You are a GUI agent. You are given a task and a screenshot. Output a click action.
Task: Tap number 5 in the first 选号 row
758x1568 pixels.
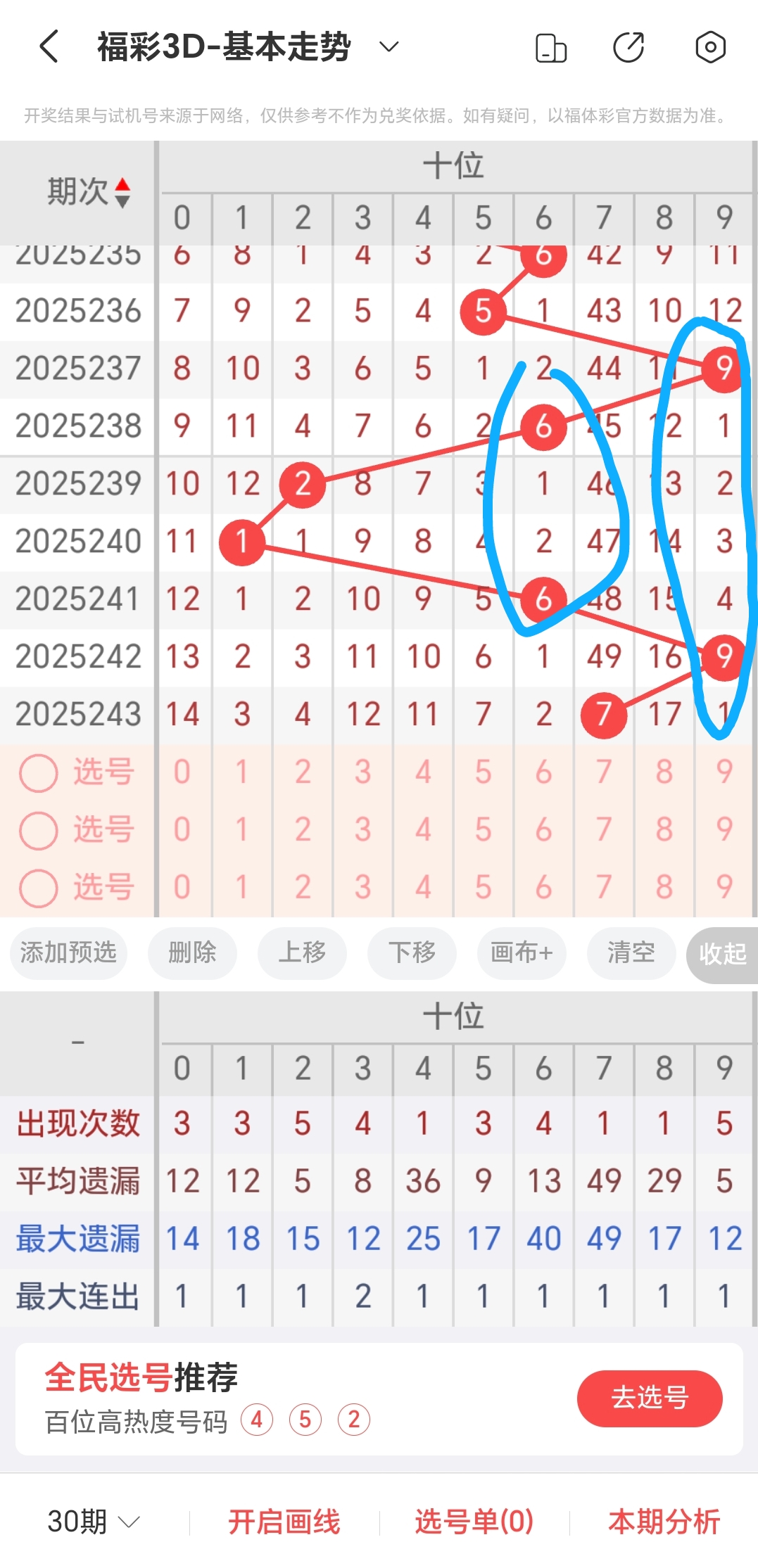pos(483,772)
